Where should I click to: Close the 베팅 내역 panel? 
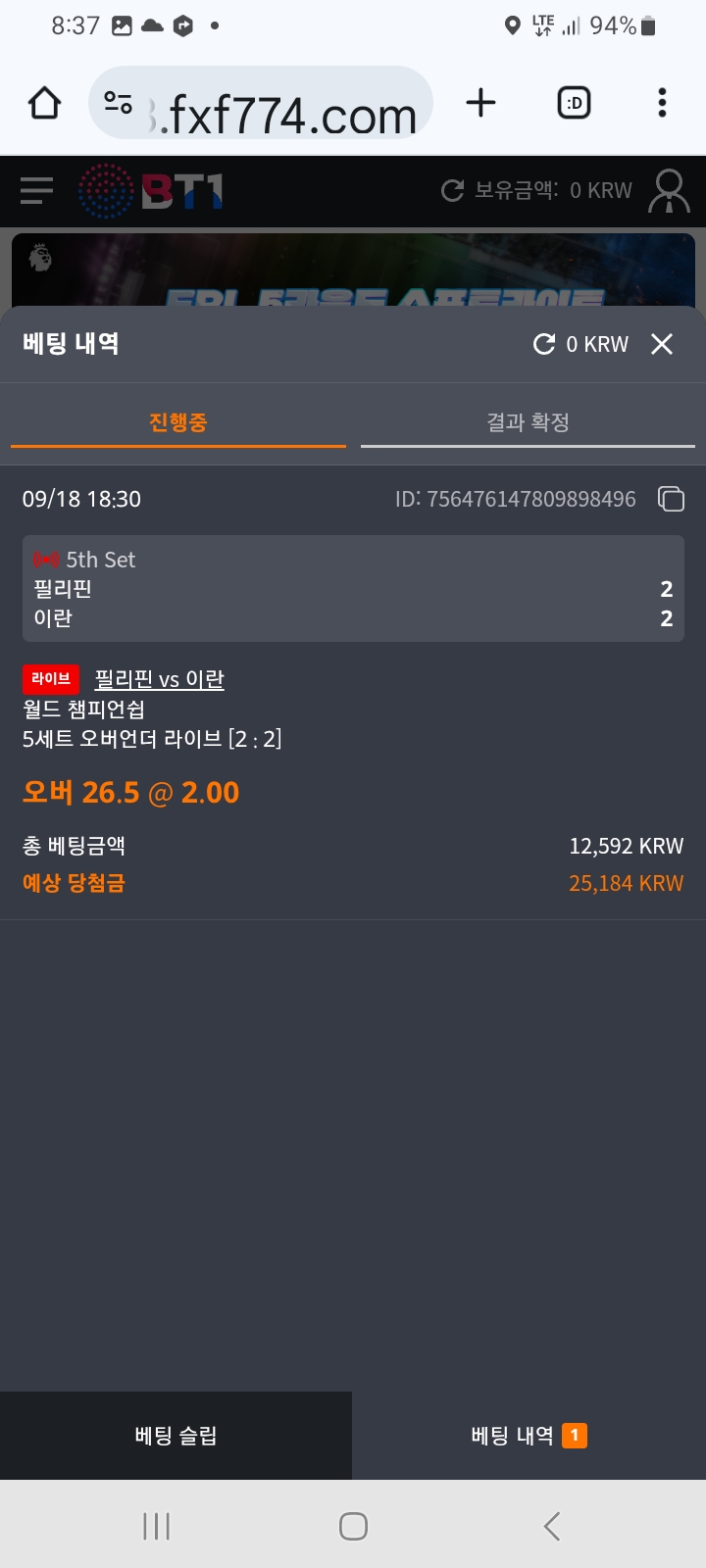point(662,344)
